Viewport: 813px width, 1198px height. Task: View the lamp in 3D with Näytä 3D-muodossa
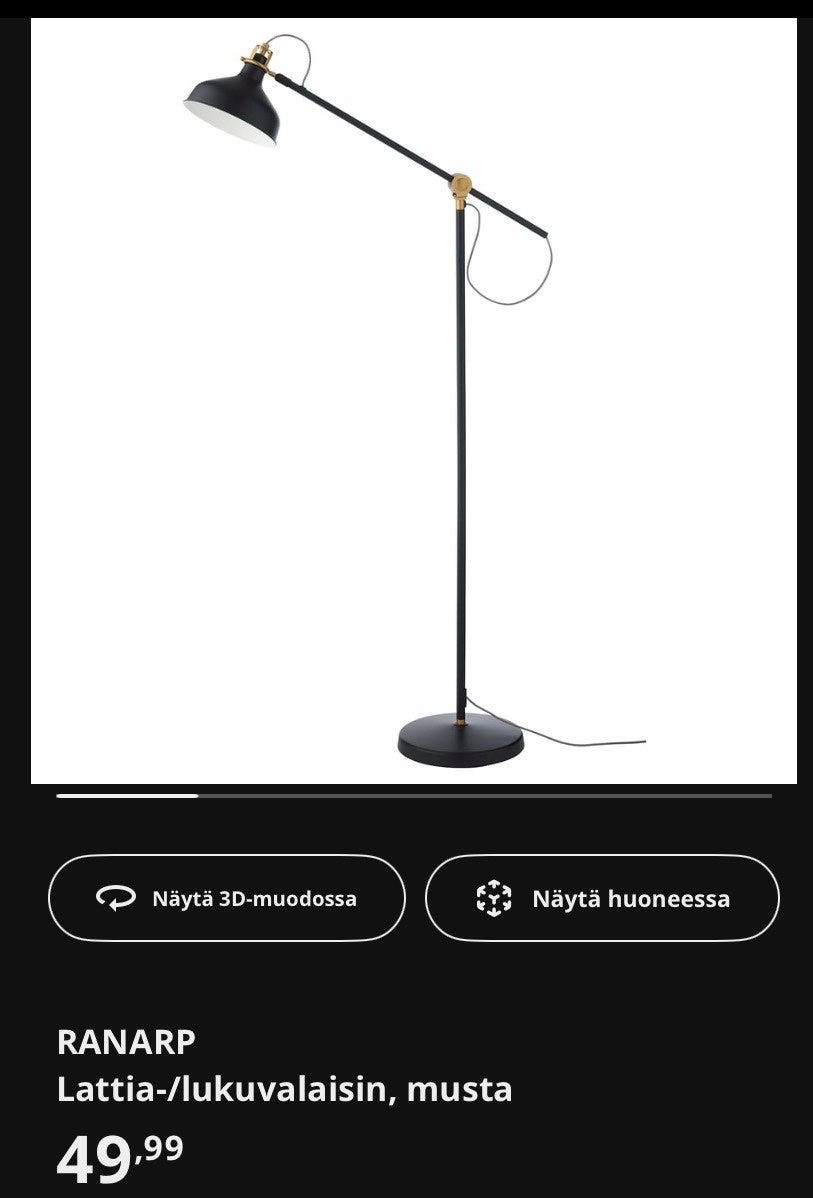coord(227,898)
